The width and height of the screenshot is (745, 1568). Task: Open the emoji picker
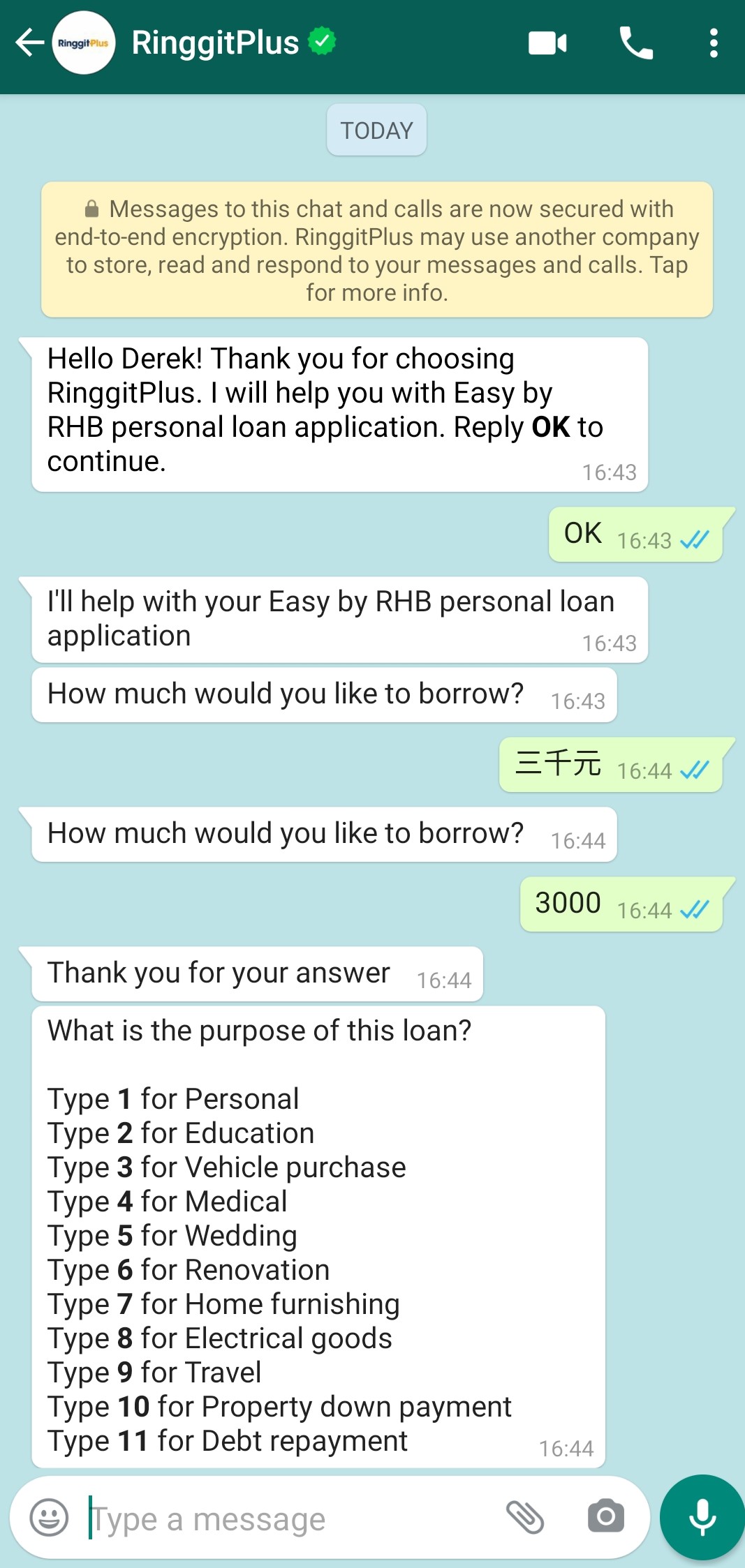coord(48,1517)
